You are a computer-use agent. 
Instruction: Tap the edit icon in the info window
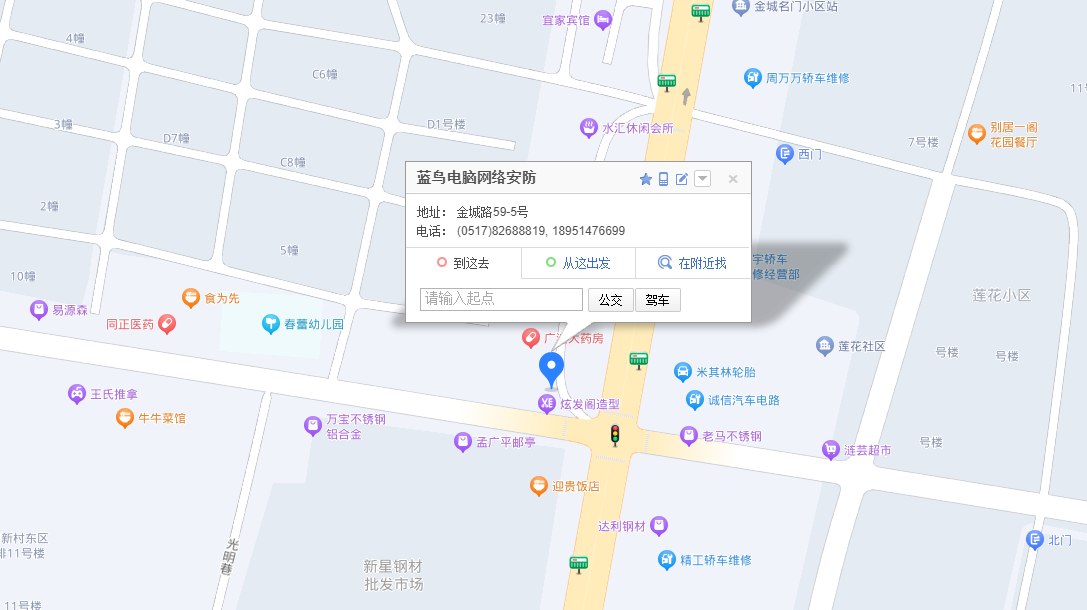click(x=682, y=179)
